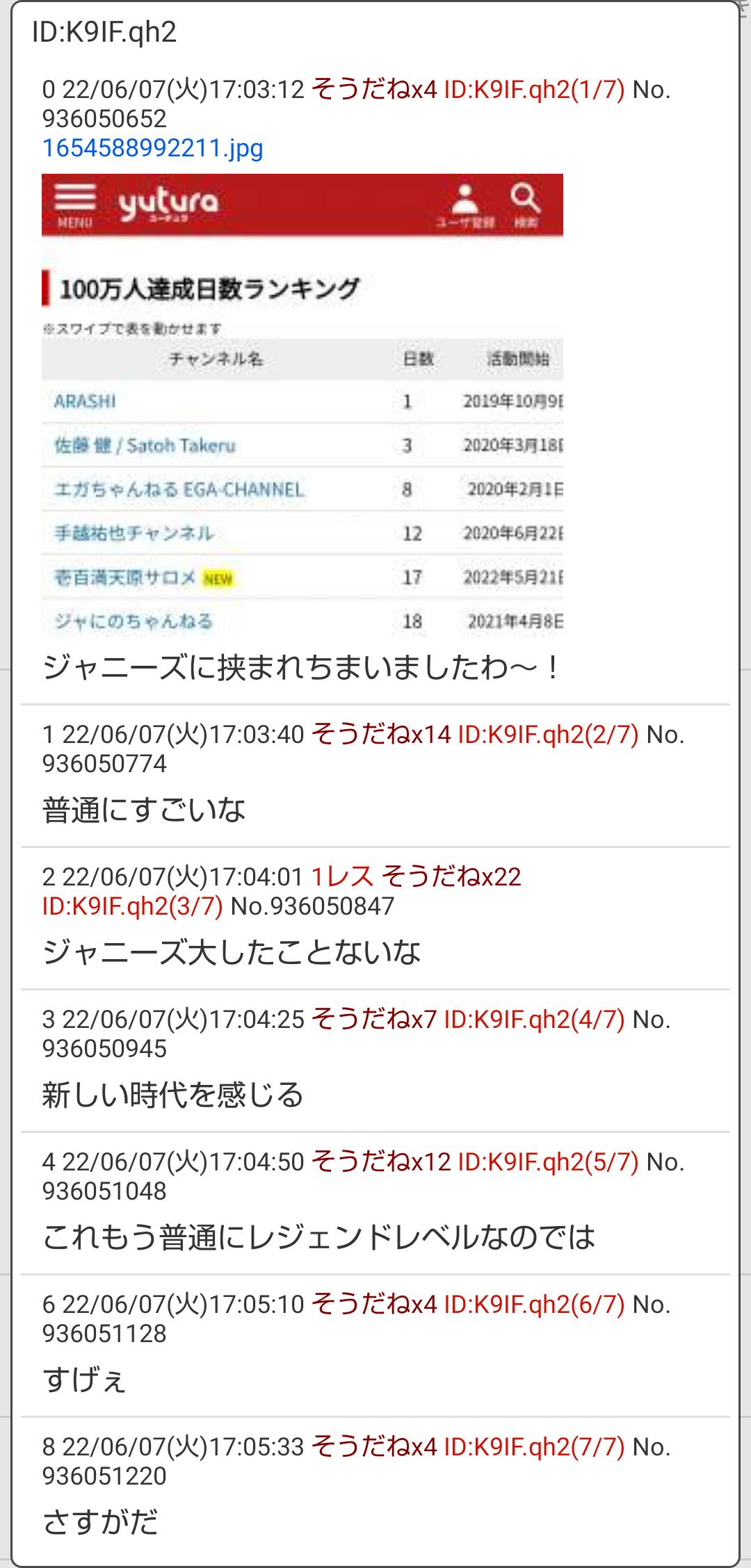Select ID:K9IF.qh2(1/7) on the first post
This screenshot has width=751, height=1568.
534,90
